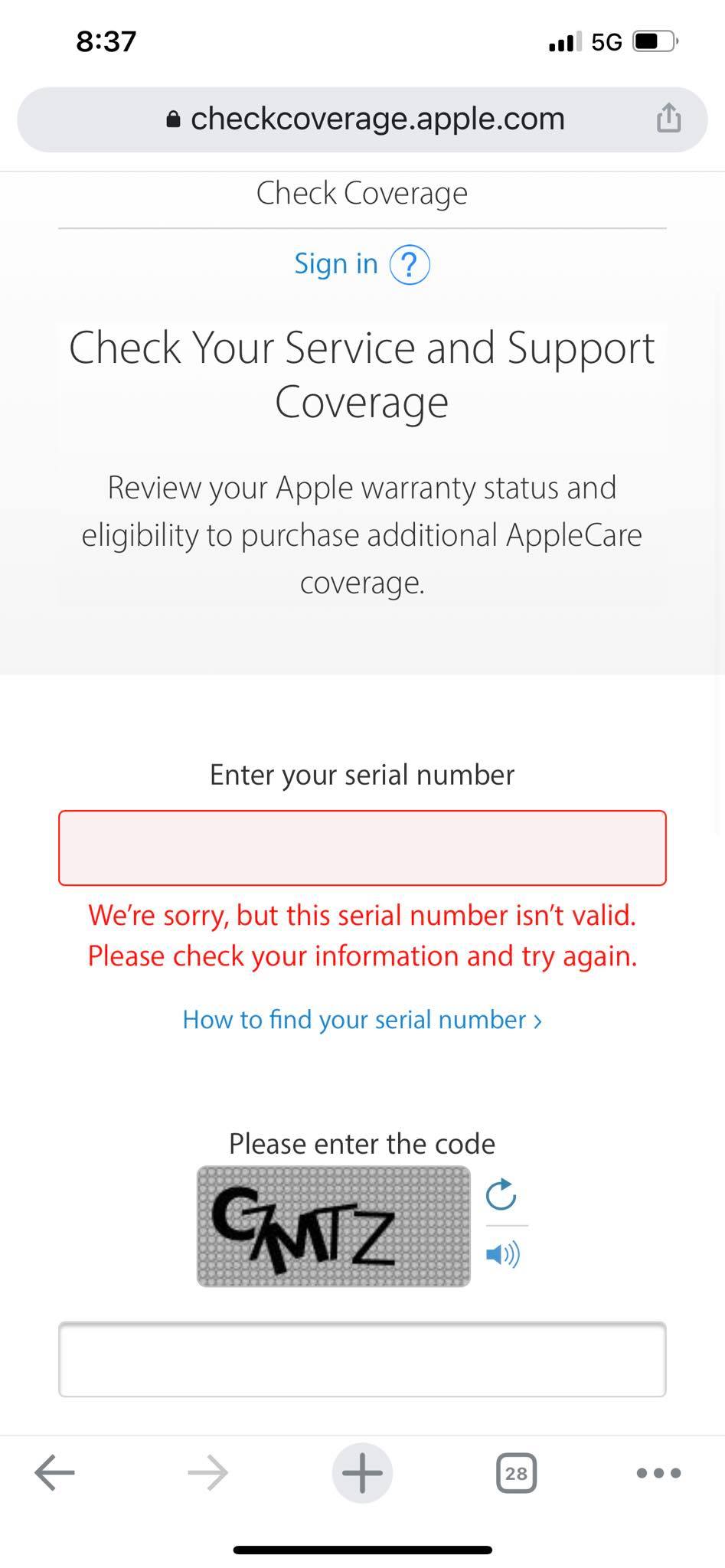The width and height of the screenshot is (725, 1568).
Task: Open the Sign in link
Action: (x=336, y=264)
